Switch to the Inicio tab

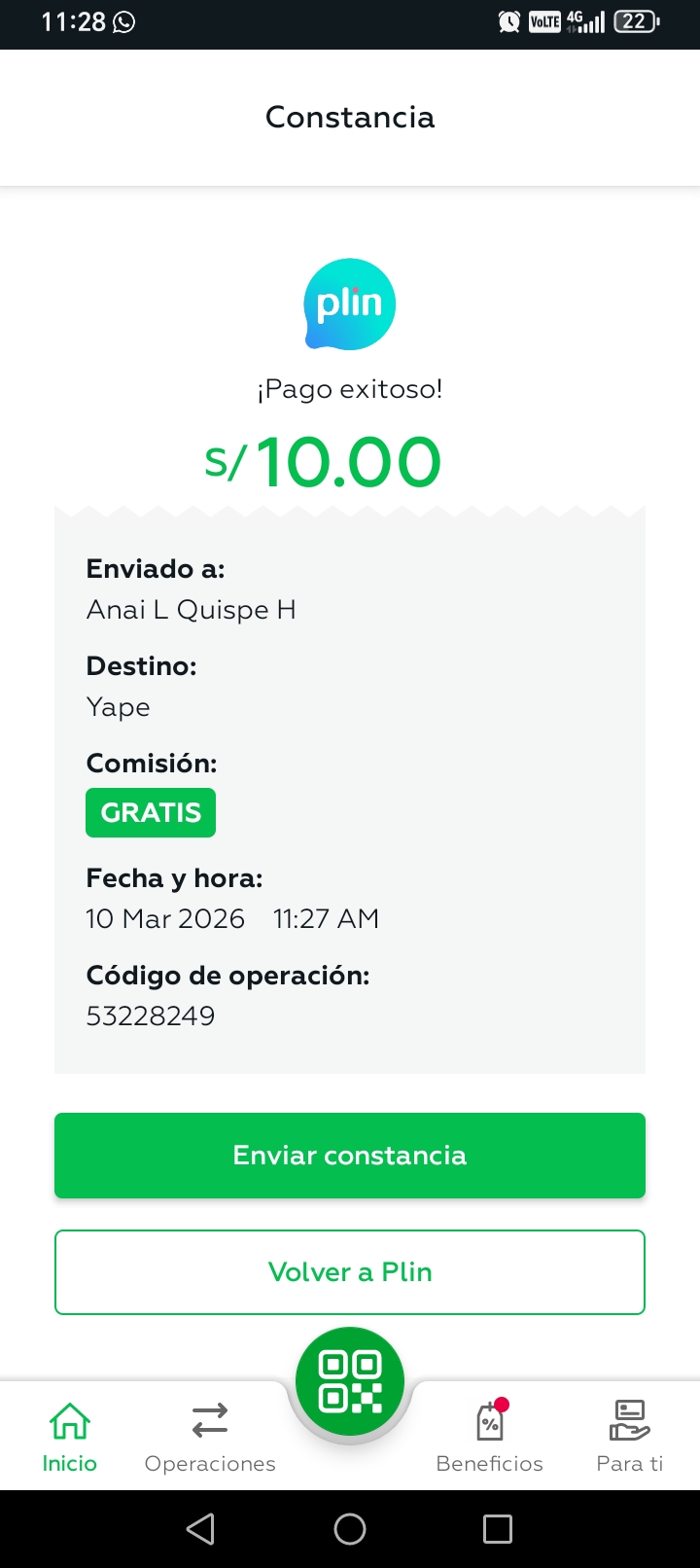(70, 1437)
